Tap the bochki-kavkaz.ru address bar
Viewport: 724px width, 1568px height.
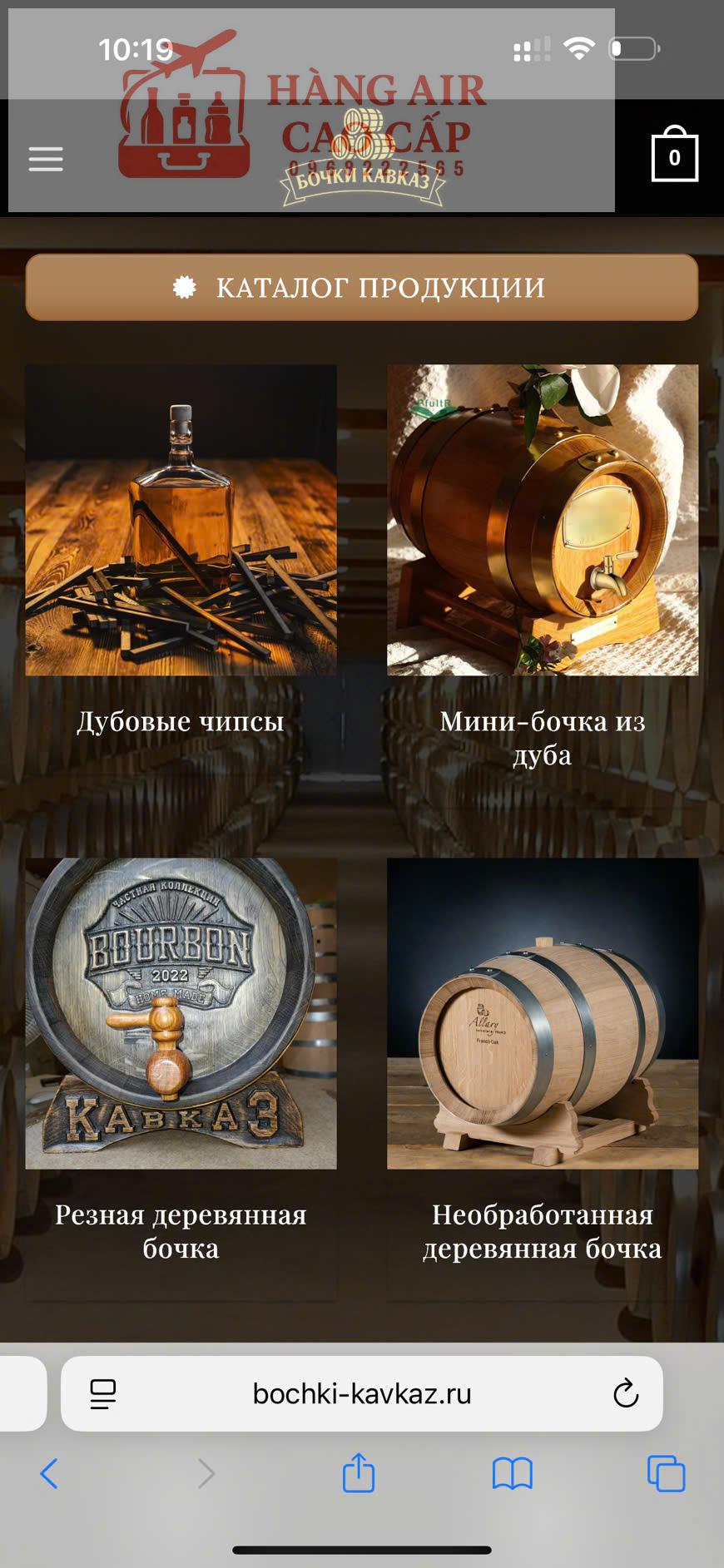361,1393
